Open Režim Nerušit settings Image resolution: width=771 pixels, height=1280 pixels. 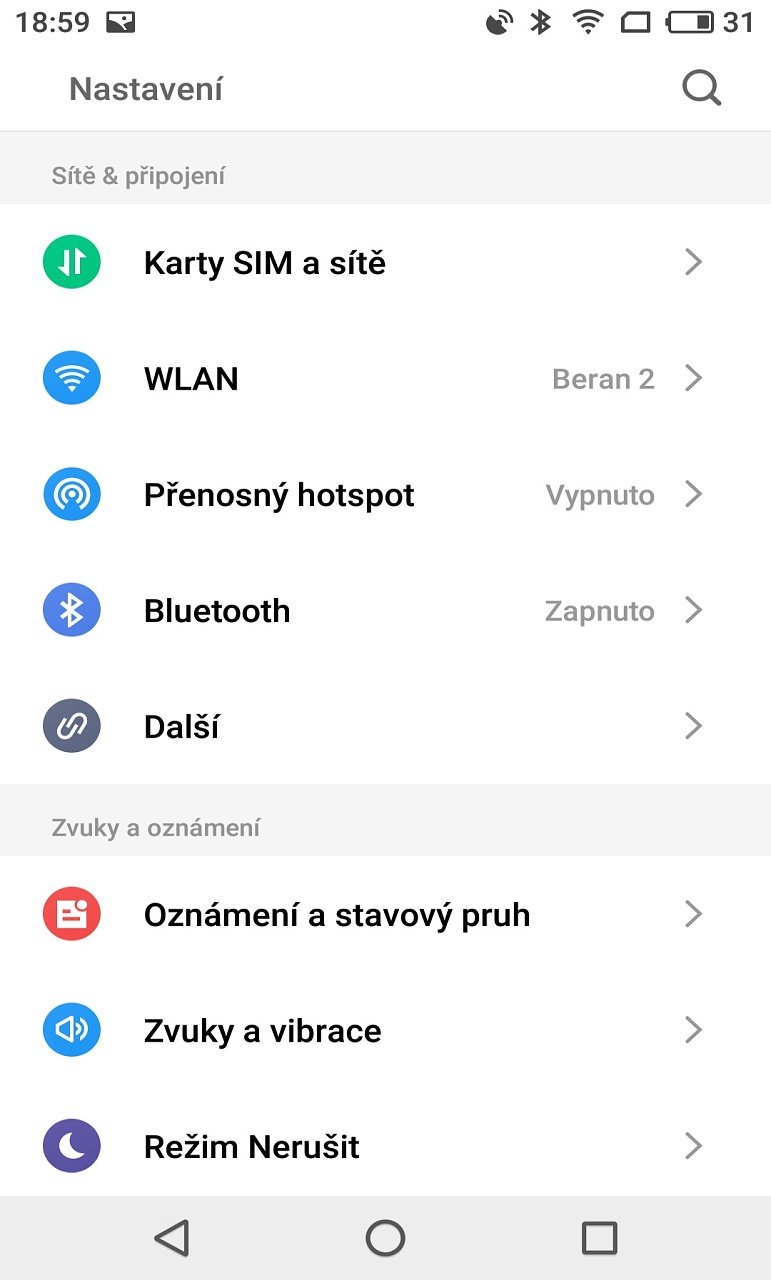click(x=385, y=1146)
